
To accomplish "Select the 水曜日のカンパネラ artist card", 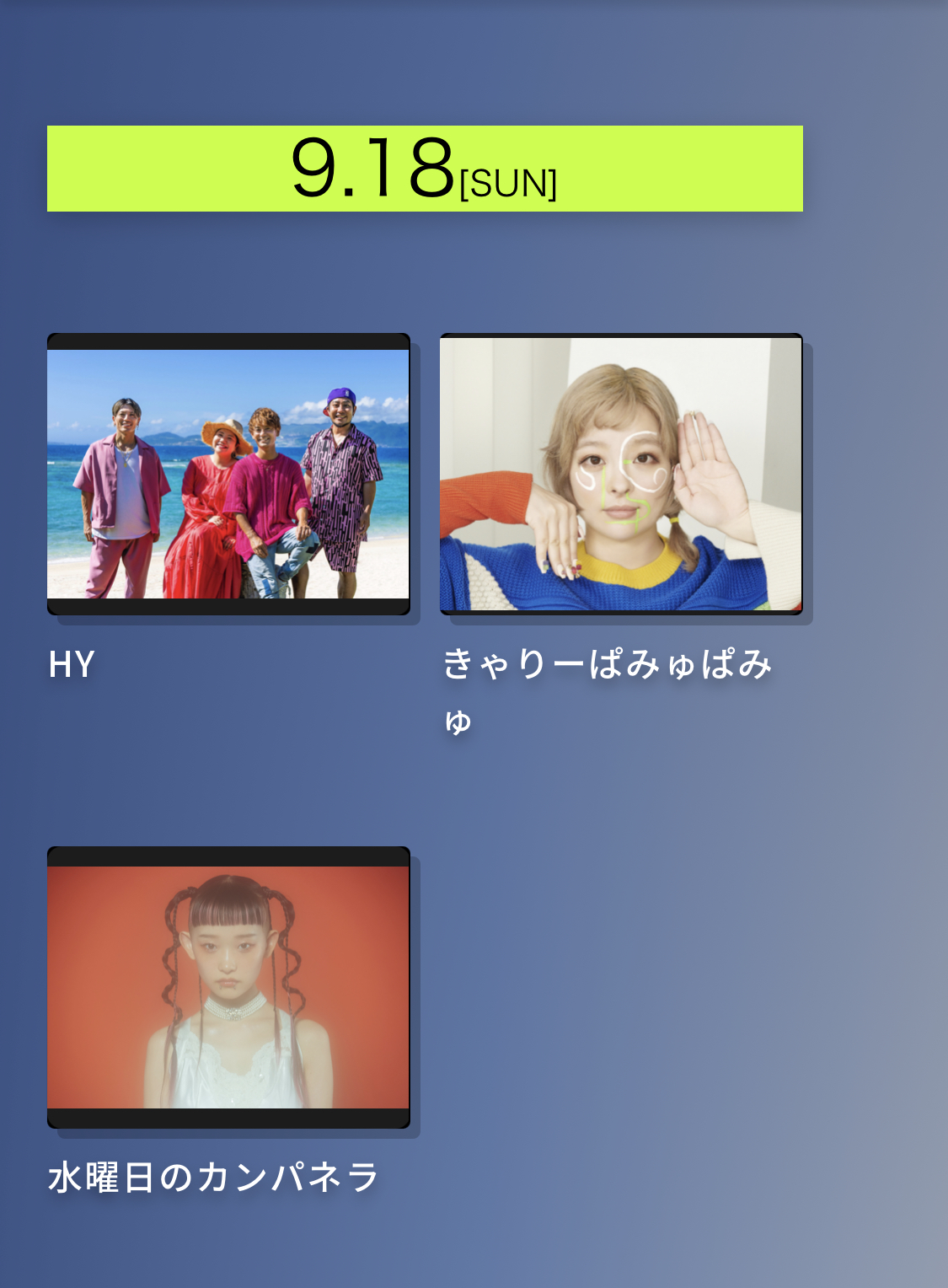I will [228, 987].
